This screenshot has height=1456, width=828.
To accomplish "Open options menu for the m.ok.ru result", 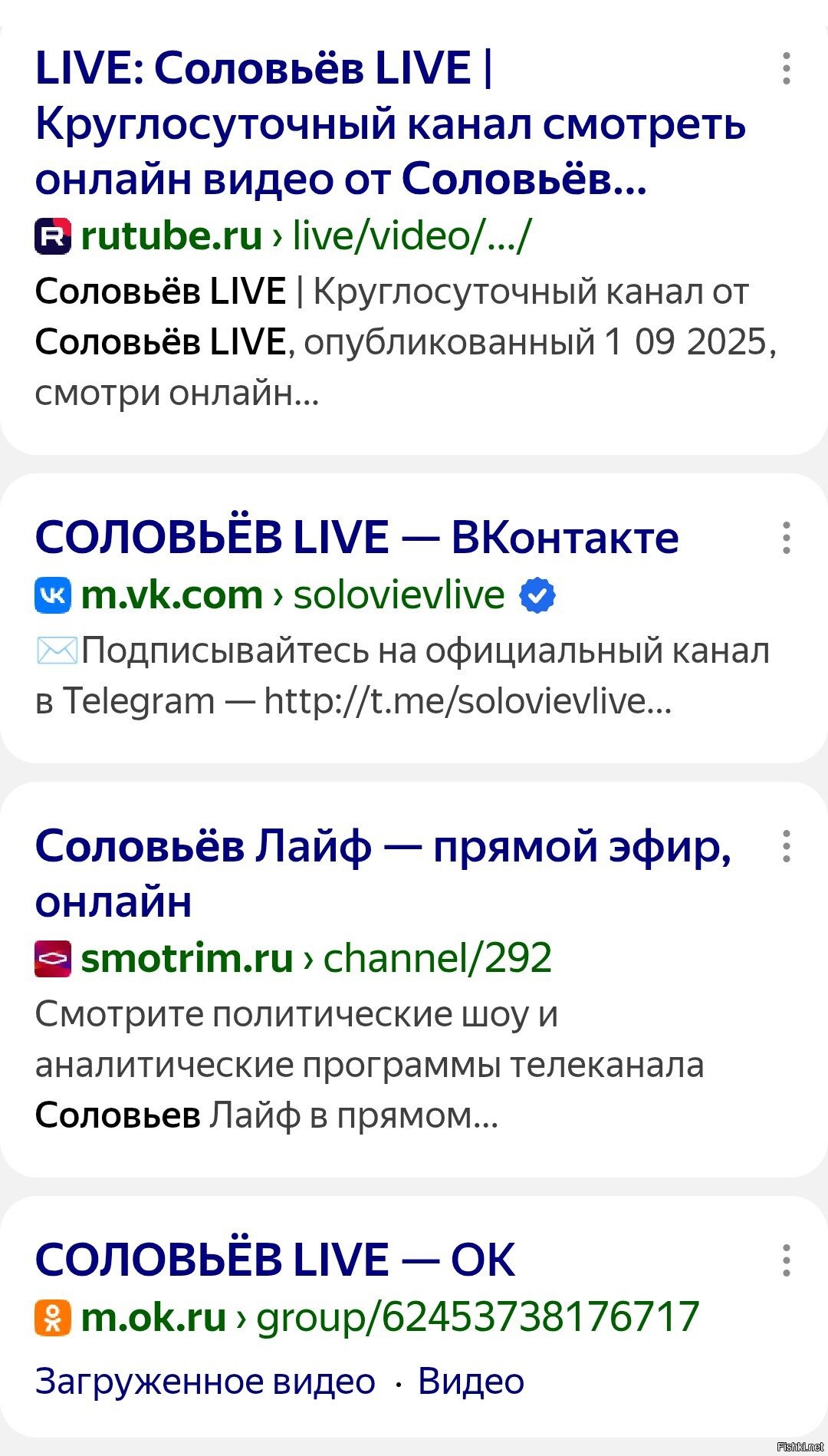I will (786, 1260).
